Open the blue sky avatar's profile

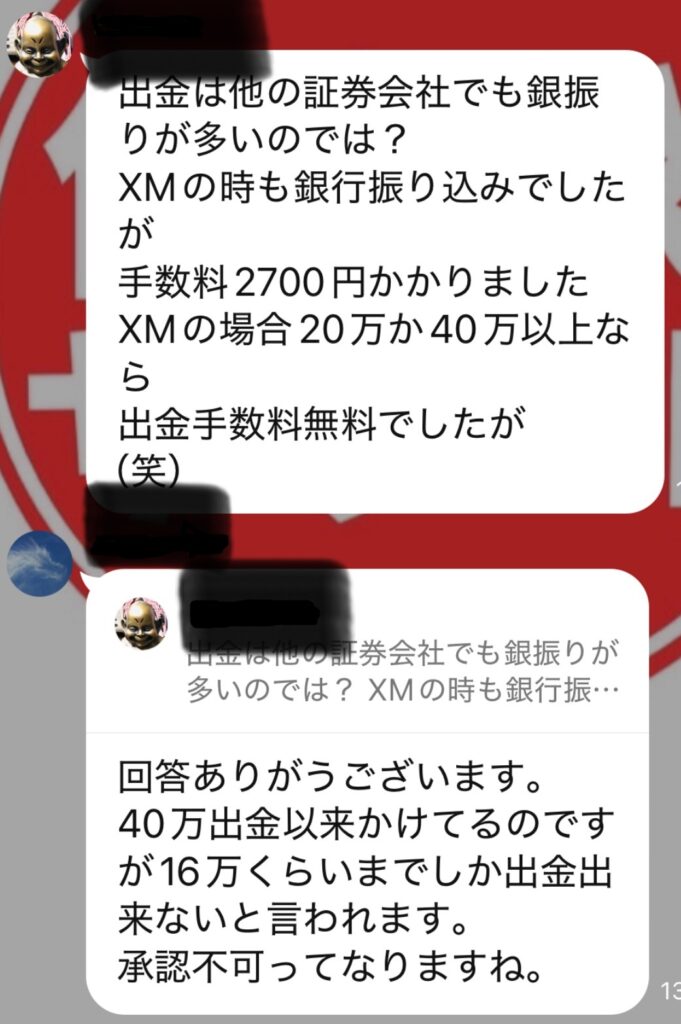point(39,564)
